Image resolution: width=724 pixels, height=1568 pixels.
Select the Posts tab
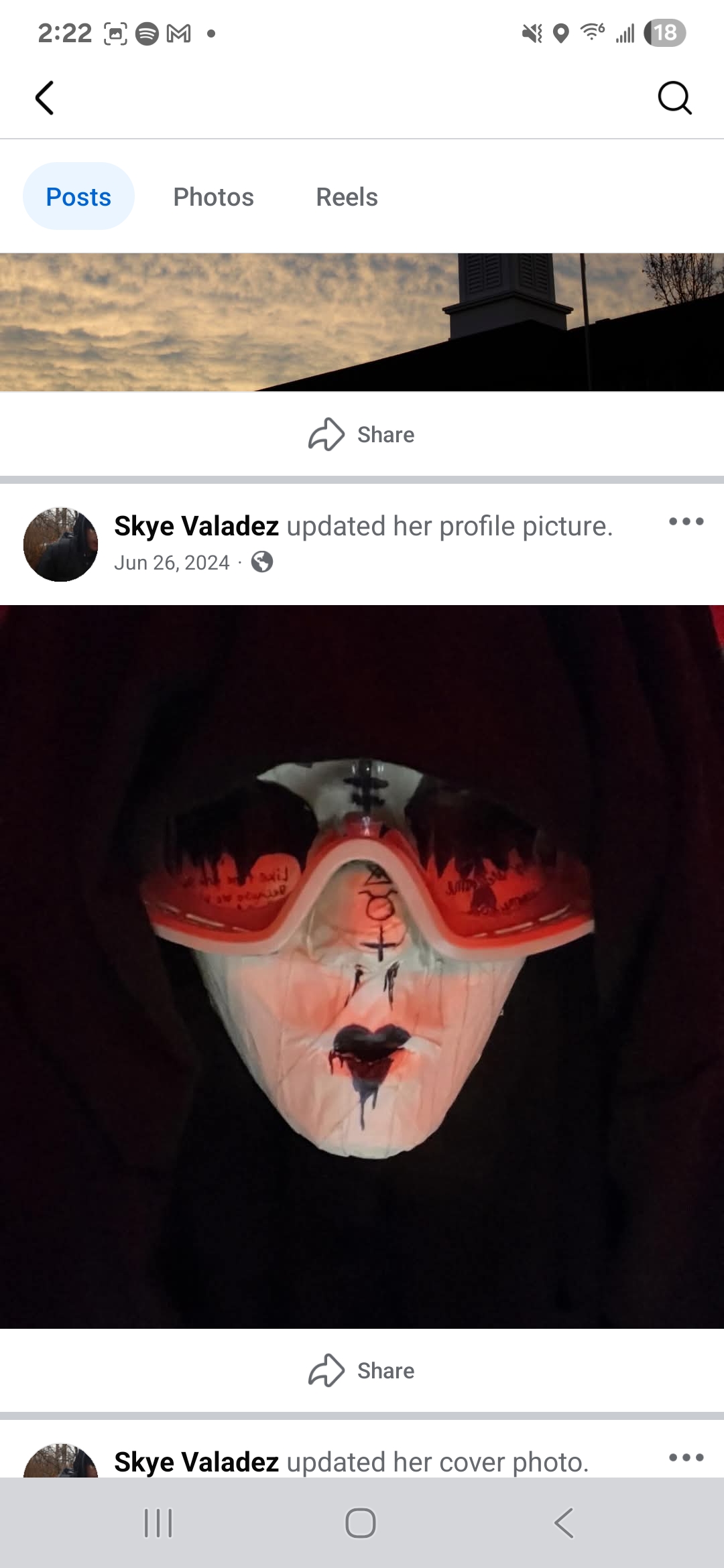pos(78,197)
